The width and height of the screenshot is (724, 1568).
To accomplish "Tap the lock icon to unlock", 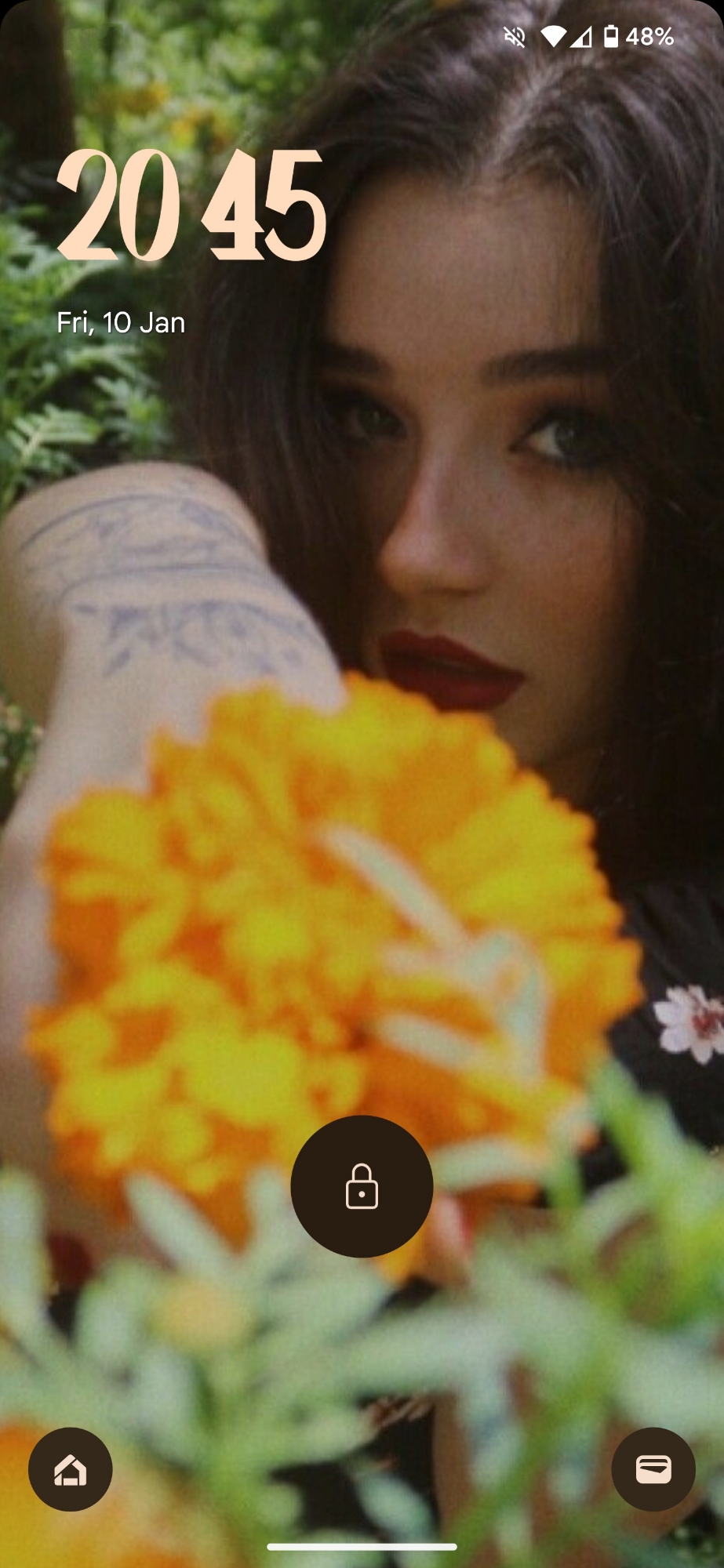I will 362,1186.
